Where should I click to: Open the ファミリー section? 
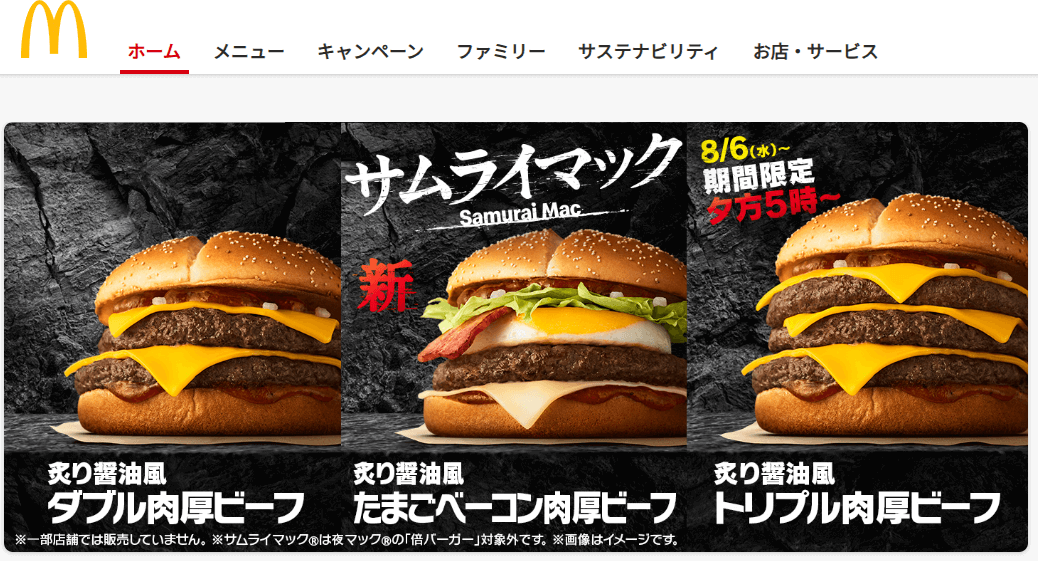(501, 51)
